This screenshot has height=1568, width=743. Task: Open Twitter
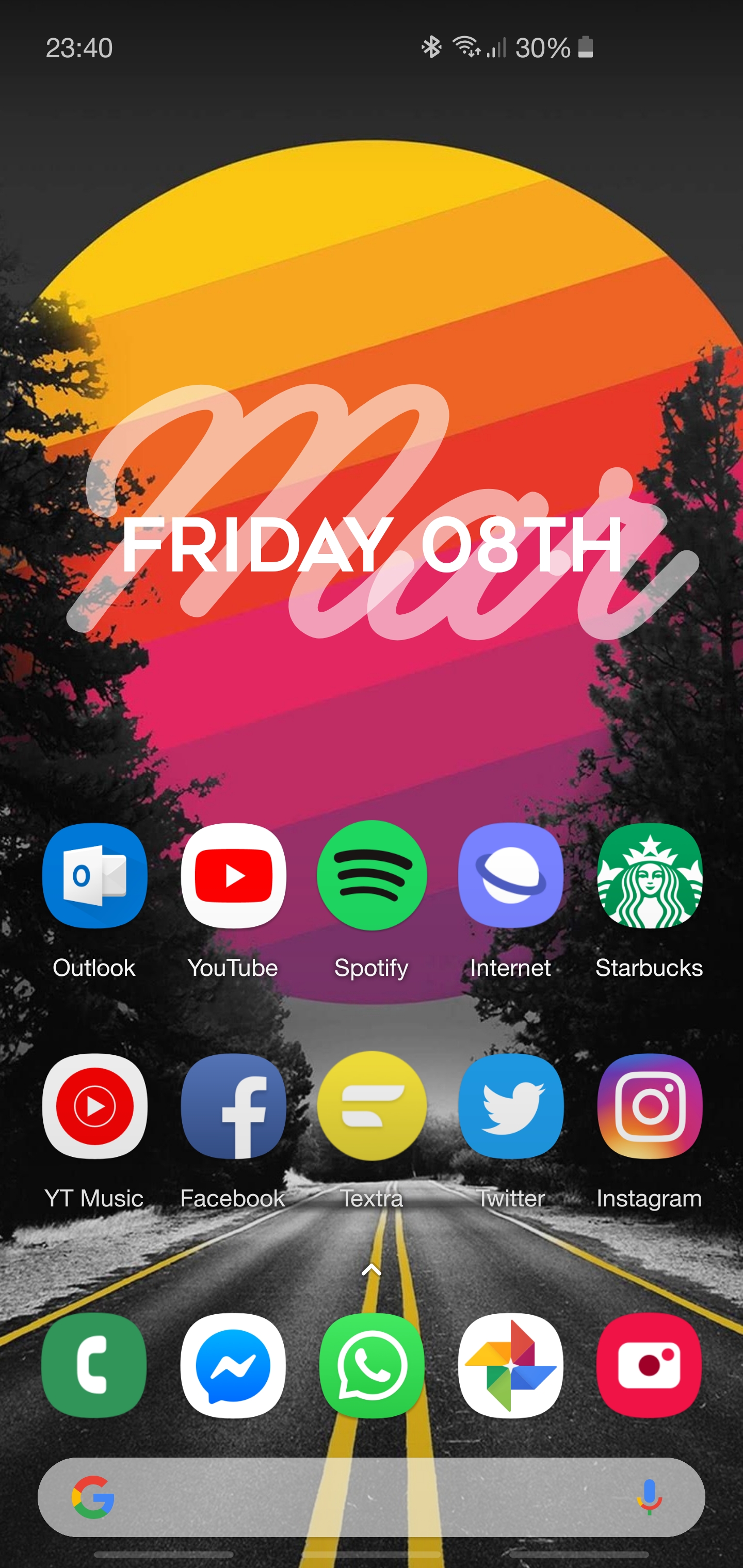pyautogui.click(x=510, y=1105)
